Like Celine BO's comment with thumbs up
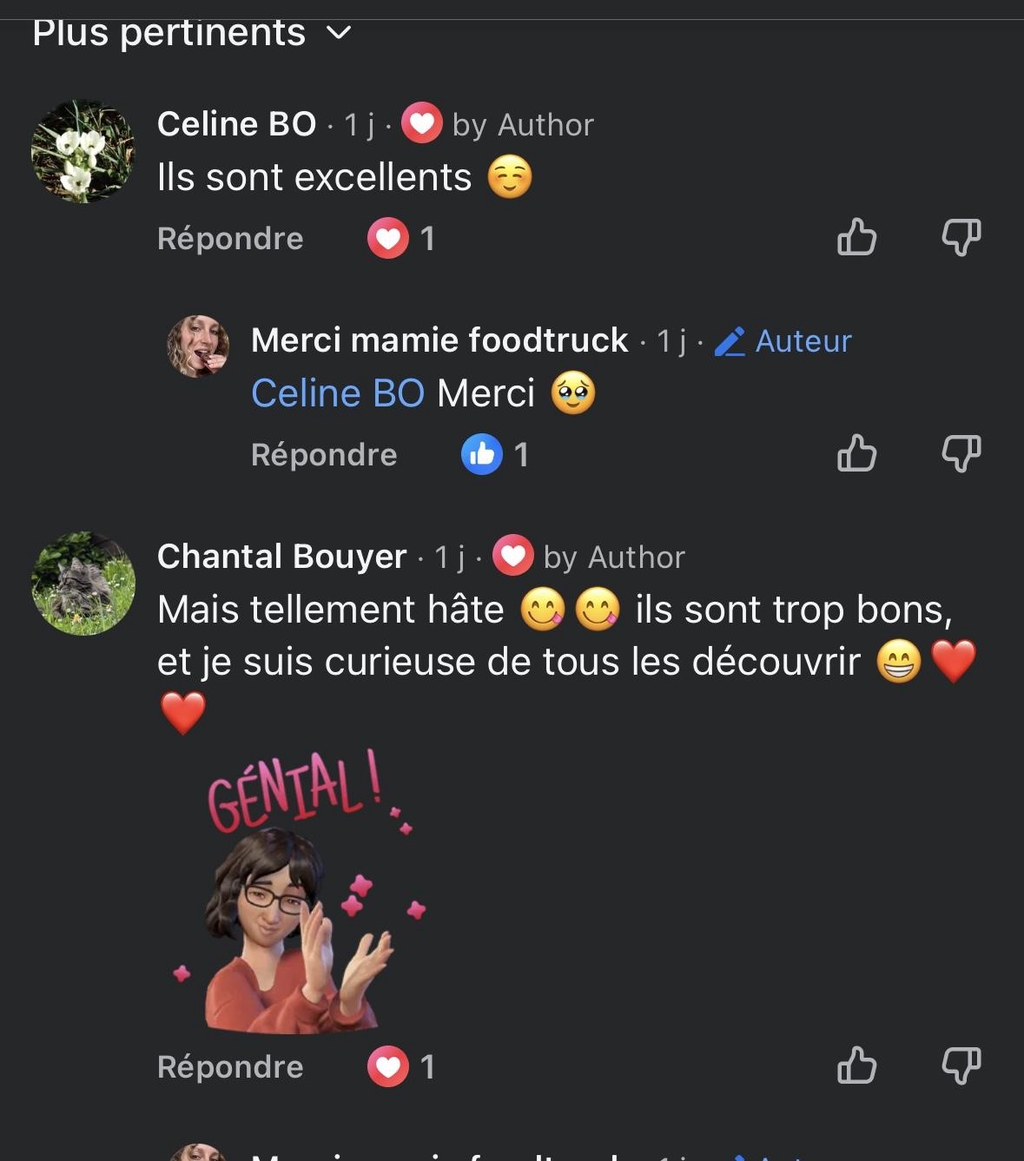1024x1161 pixels. click(x=856, y=238)
